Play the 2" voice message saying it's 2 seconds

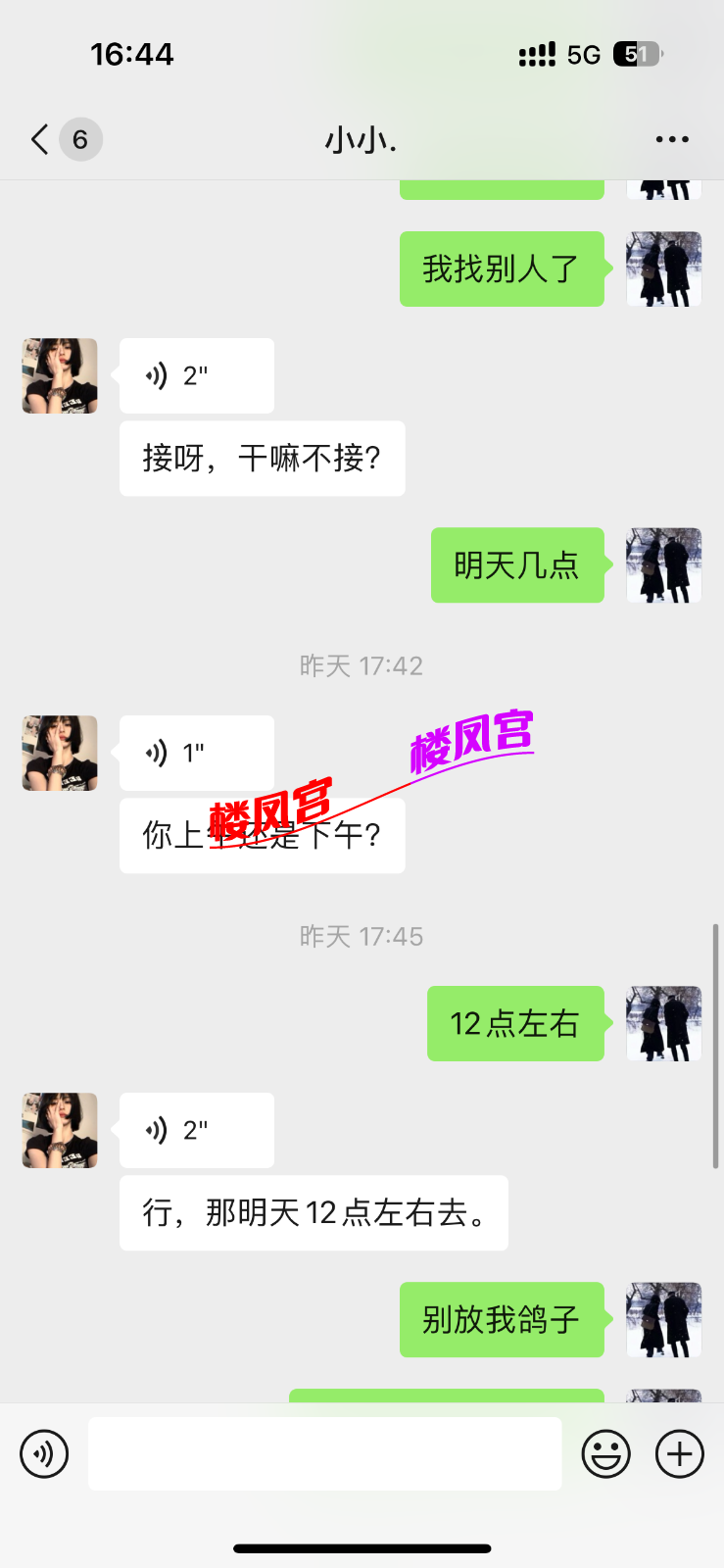(196, 375)
